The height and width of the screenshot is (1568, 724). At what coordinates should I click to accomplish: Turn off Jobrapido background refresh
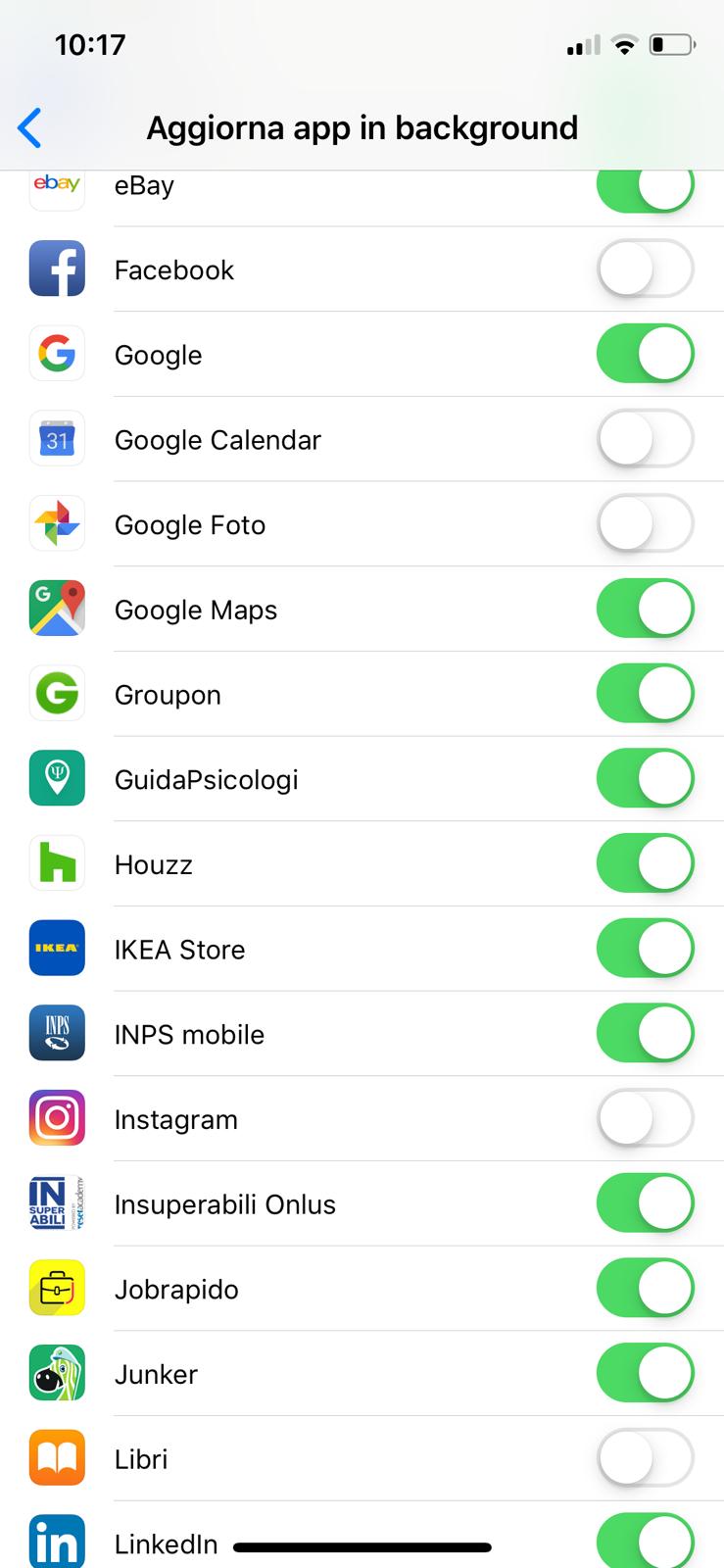[645, 1289]
